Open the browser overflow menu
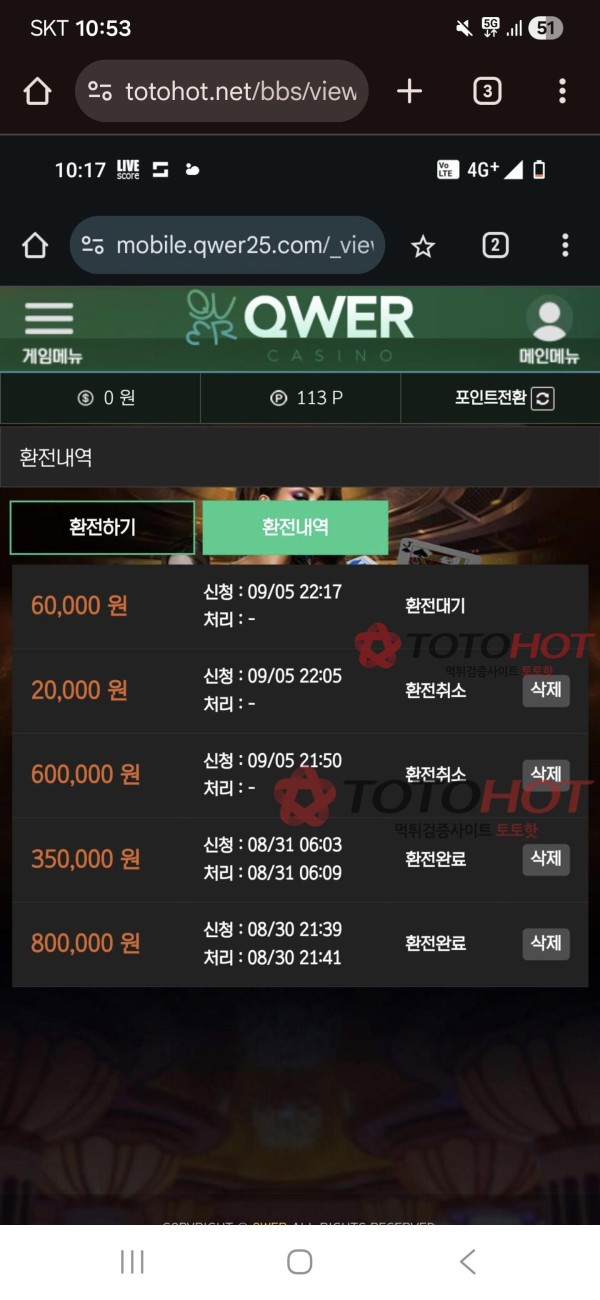Screen dimensions: 600x1300 tap(562, 92)
